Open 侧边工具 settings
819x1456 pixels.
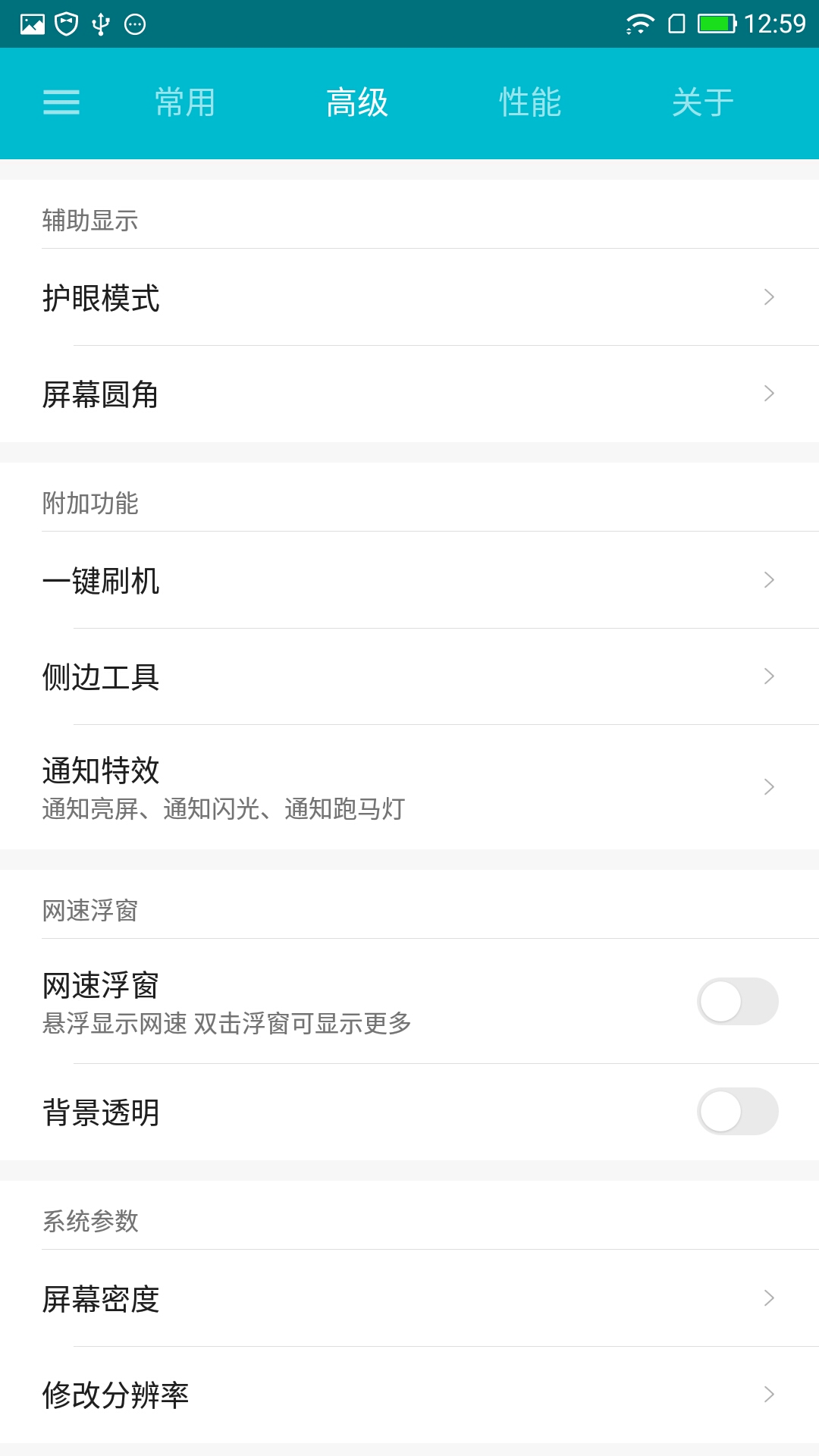click(x=409, y=676)
